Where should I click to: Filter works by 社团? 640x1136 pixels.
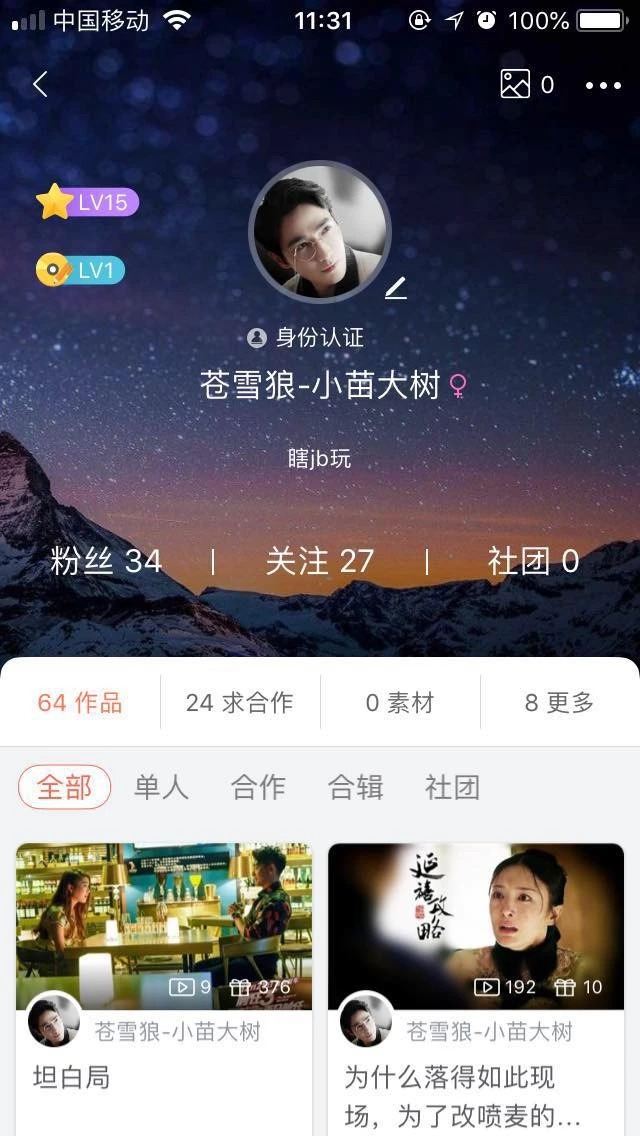(452, 788)
